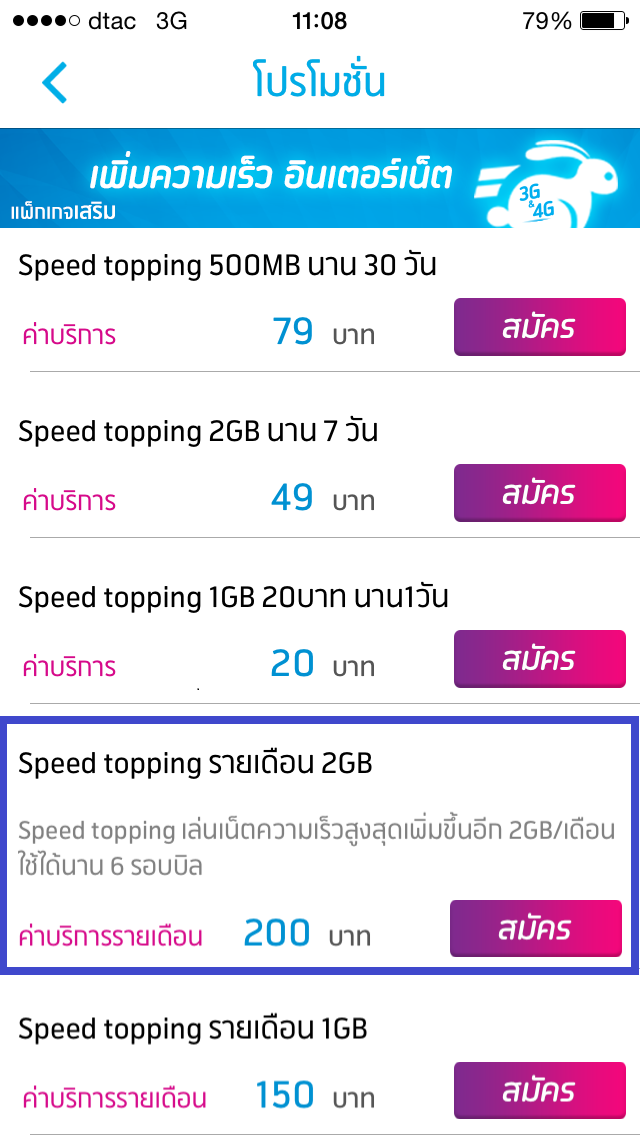Go back using the header arrow
Viewport: 640px width, 1136px height.
[55, 82]
